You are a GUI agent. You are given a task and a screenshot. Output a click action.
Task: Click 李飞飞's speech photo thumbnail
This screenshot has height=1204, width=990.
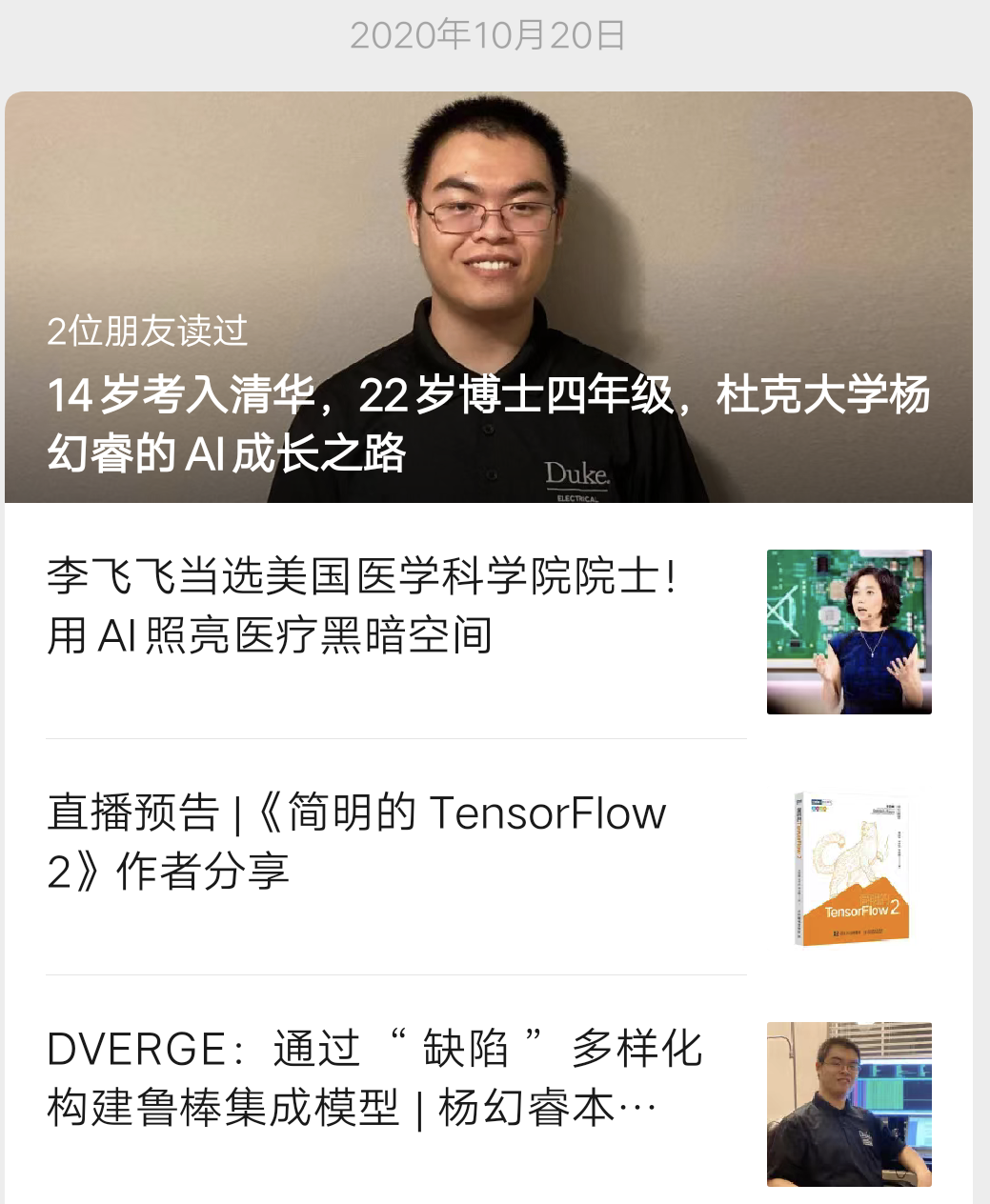[848, 631]
